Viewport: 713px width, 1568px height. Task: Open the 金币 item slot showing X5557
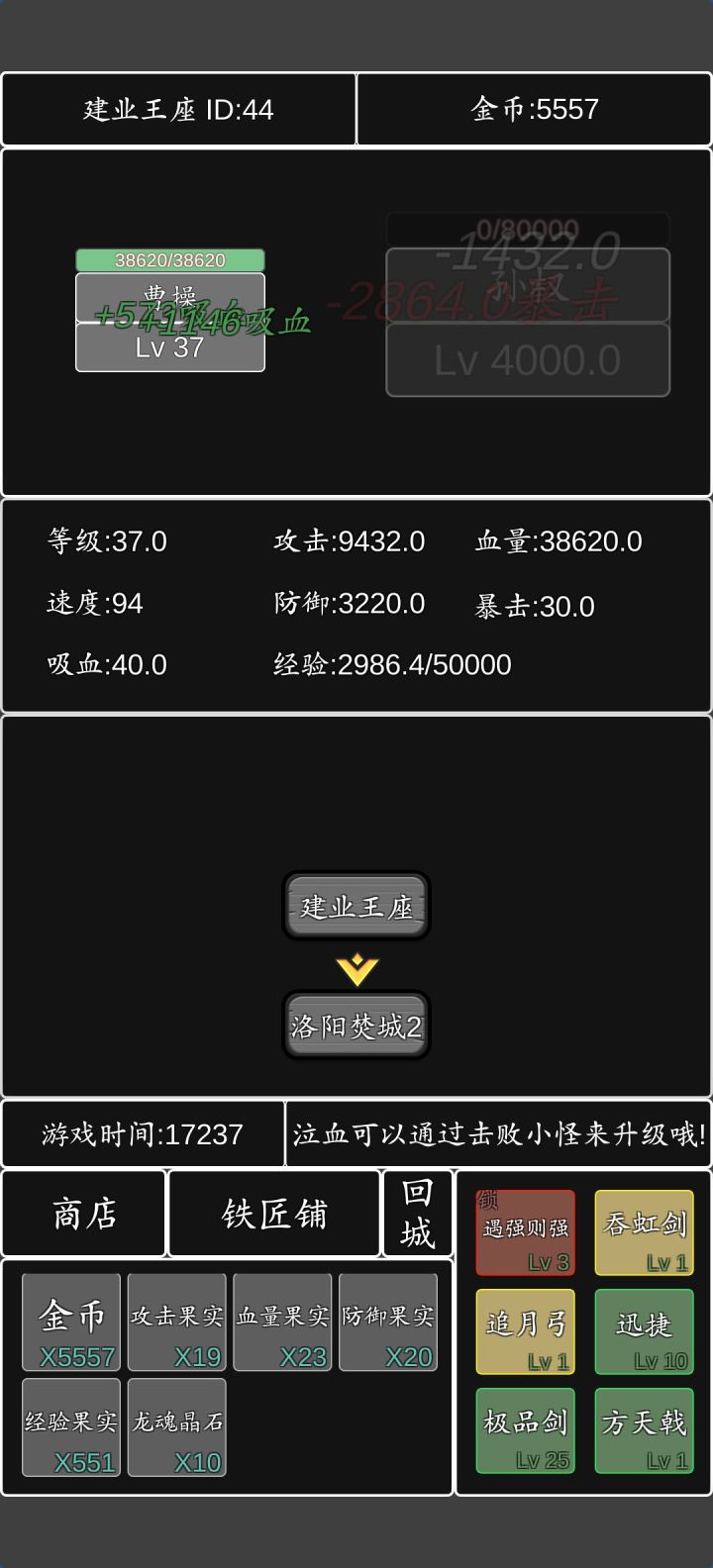70,1322
